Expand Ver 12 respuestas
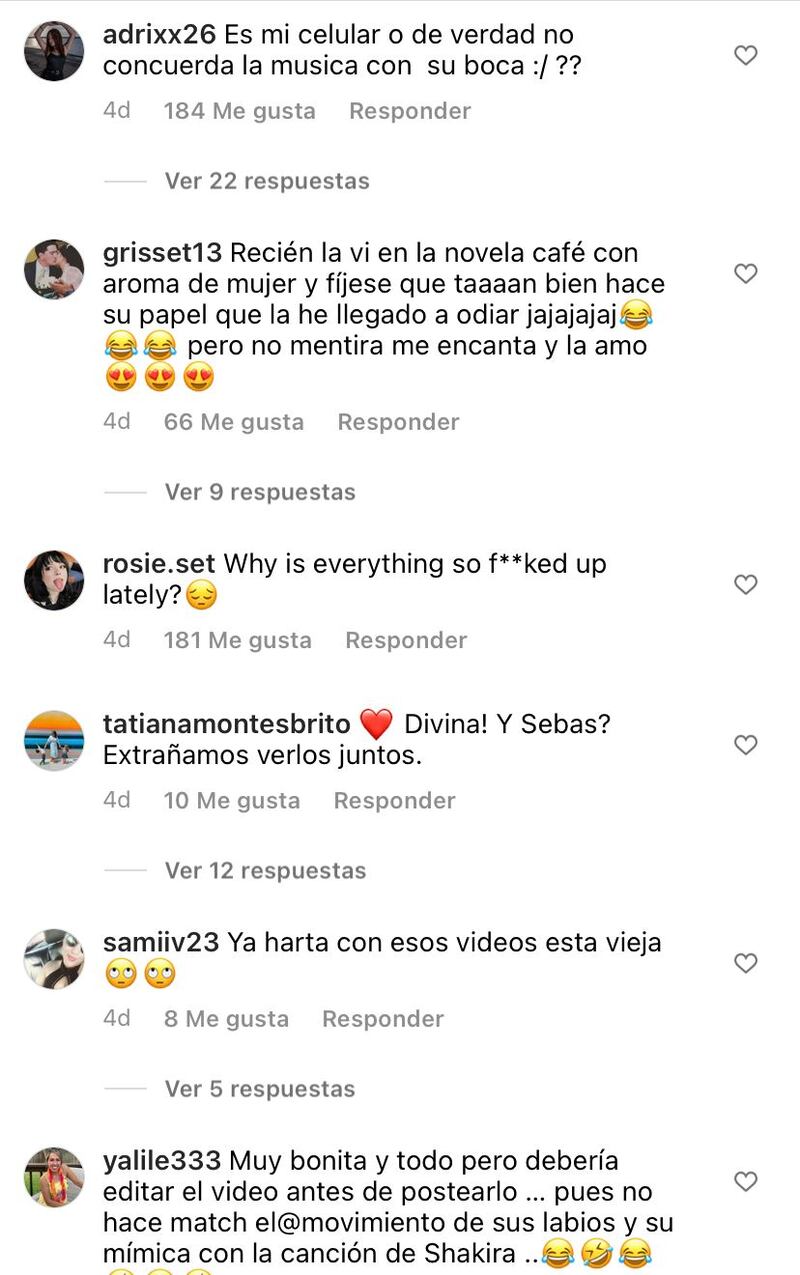The image size is (800, 1275). (265, 871)
